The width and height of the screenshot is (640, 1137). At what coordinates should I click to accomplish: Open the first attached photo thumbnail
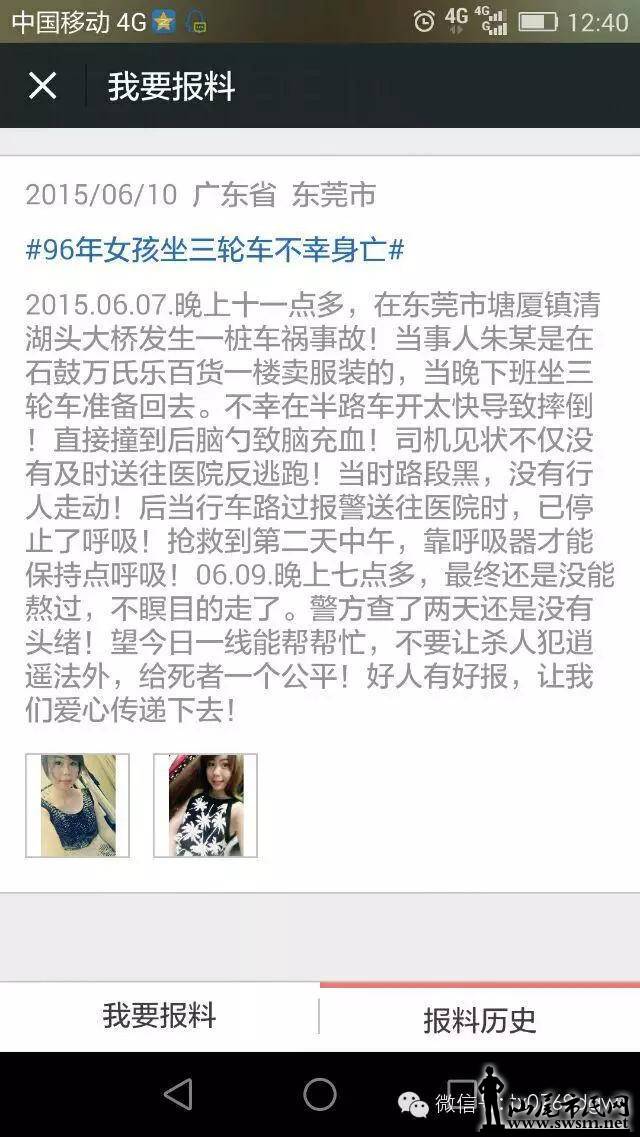pyautogui.click(x=78, y=805)
